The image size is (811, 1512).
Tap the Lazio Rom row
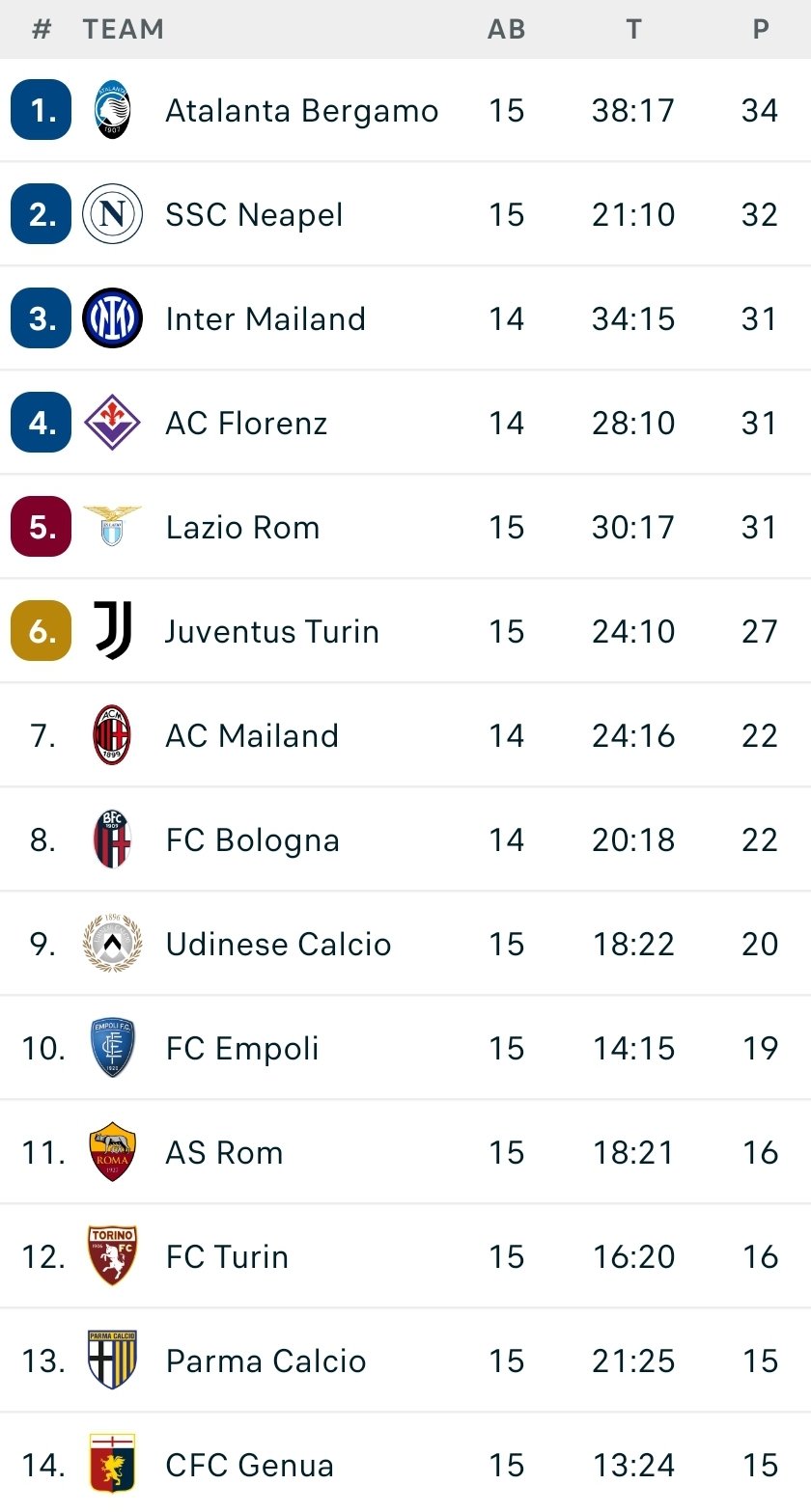tap(405, 527)
